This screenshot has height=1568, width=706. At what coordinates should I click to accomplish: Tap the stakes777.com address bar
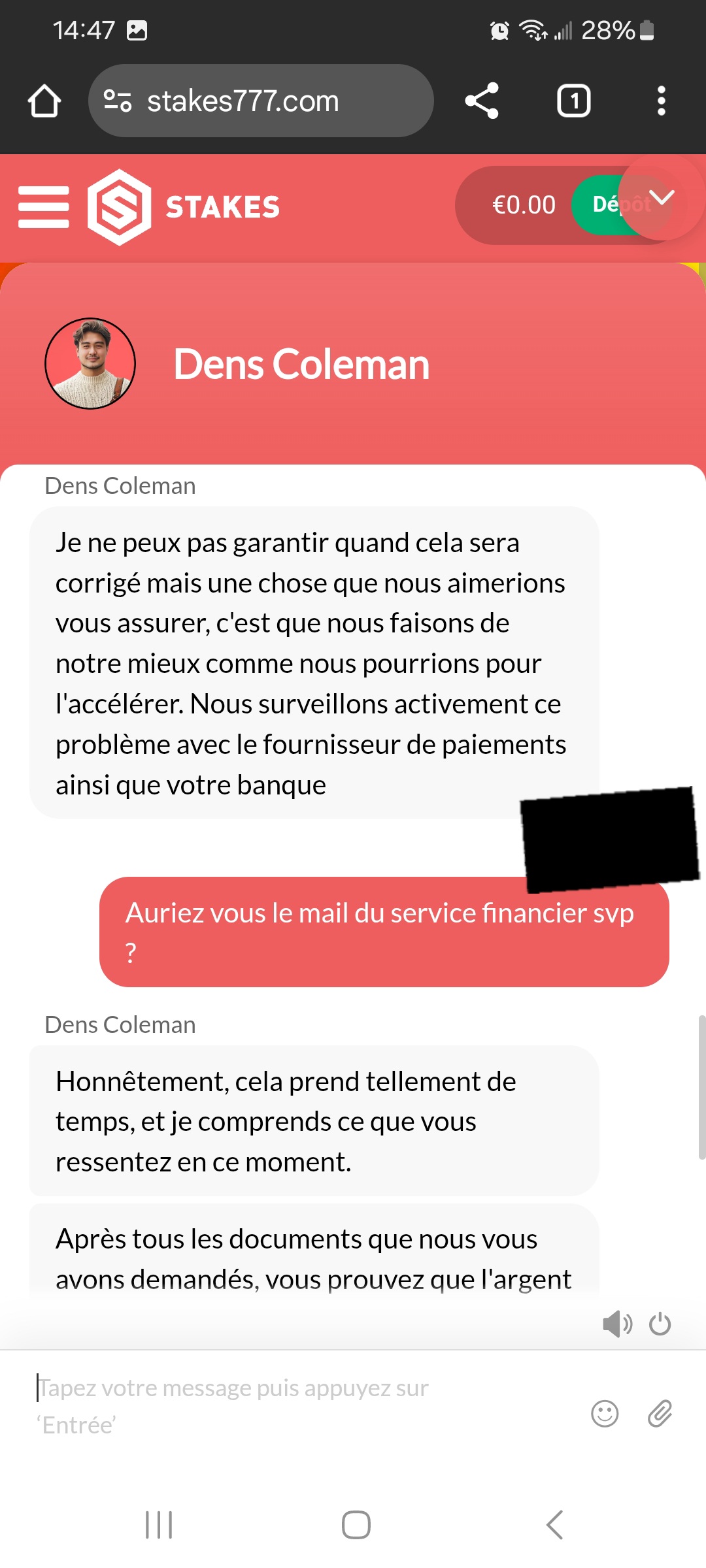pyautogui.click(x=260, y=101)
